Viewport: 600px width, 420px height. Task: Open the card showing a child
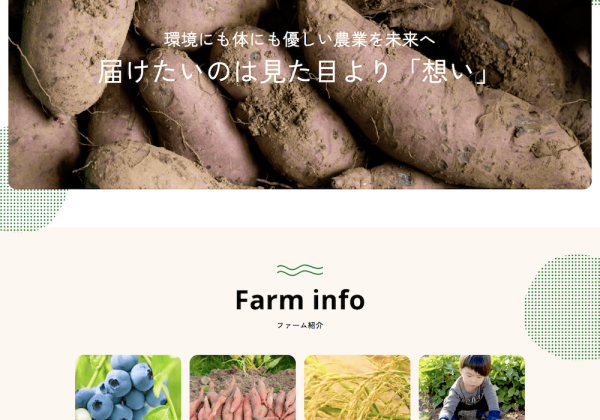(471, 388)
